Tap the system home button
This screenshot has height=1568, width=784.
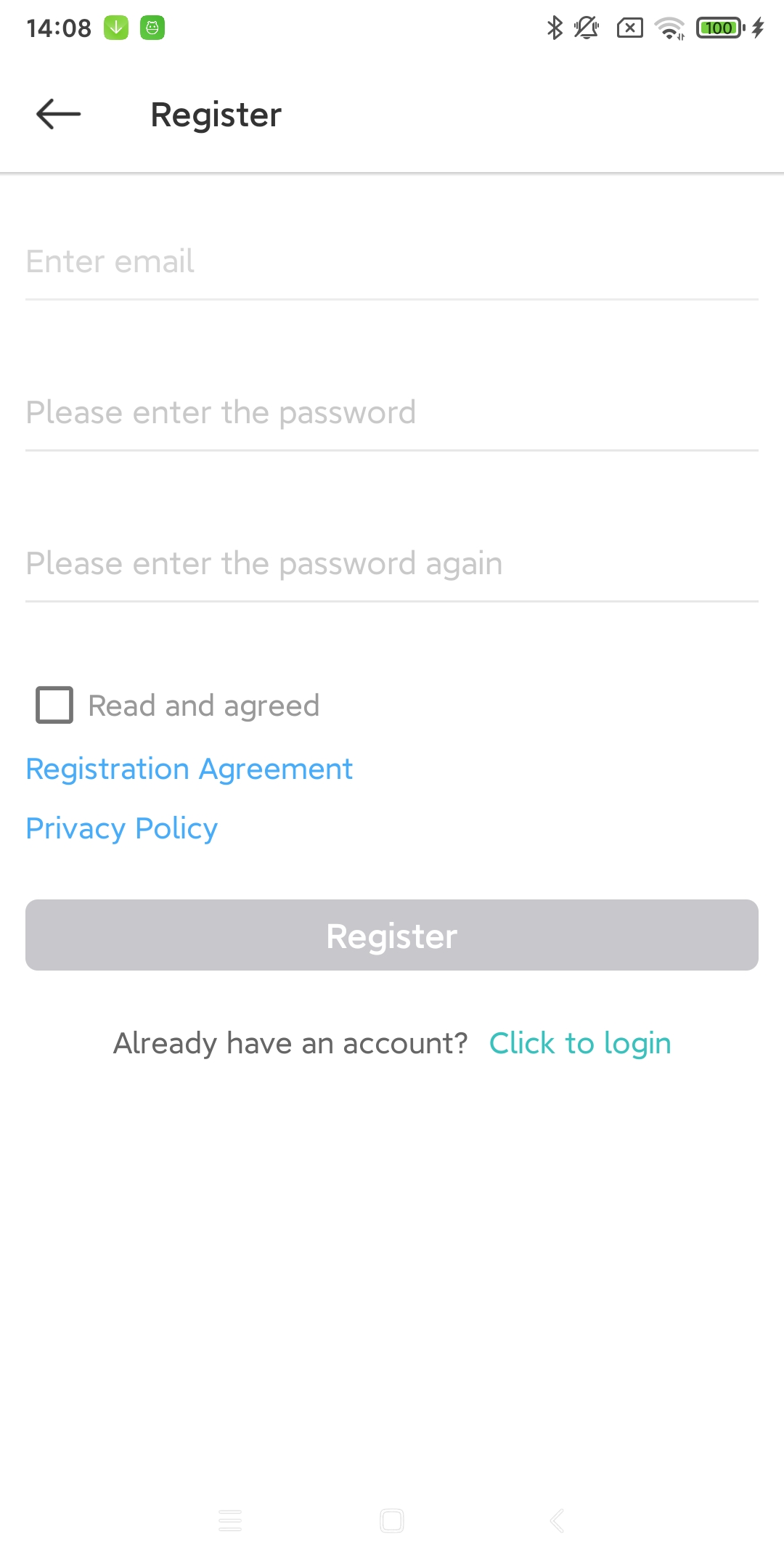click(392, 1520)
